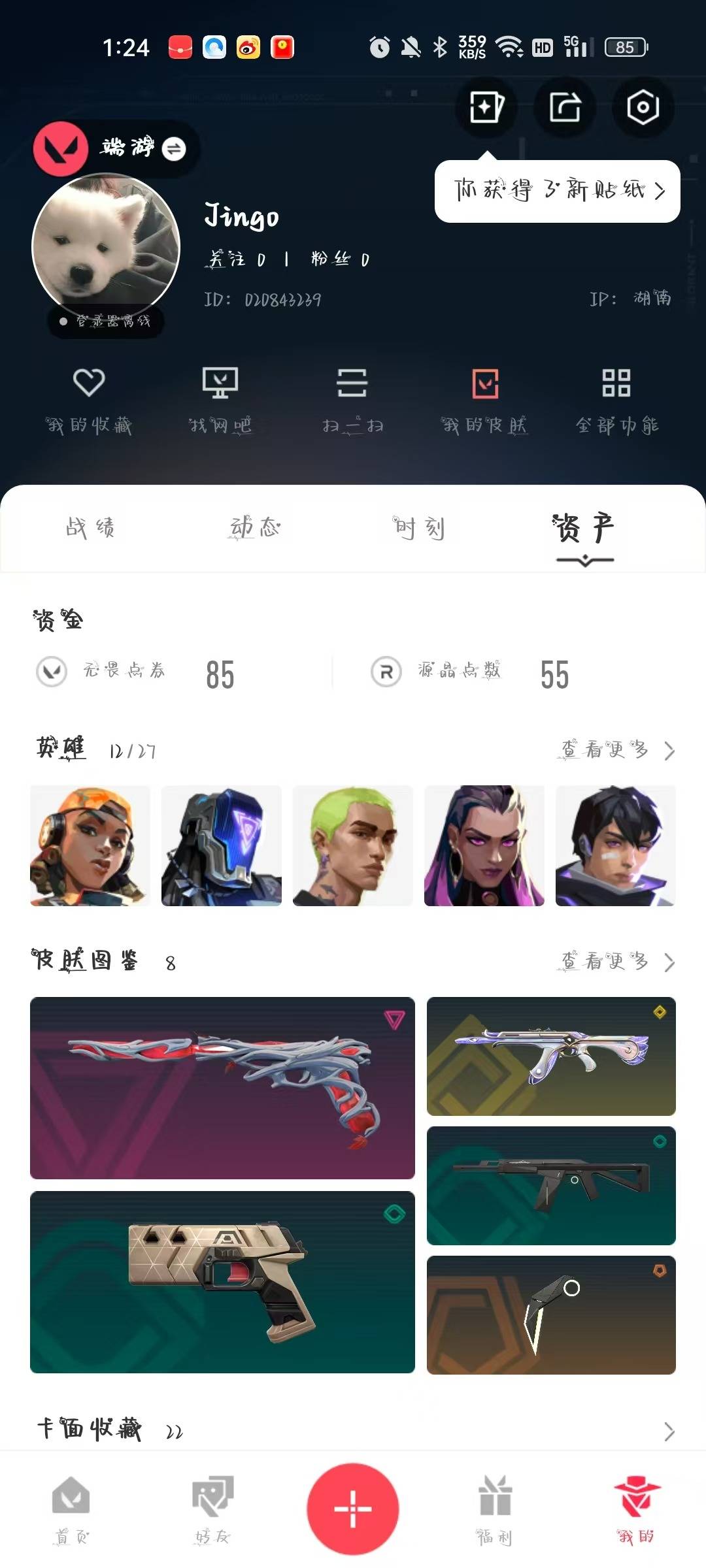706x1568 pixels.
Task: Open settings hexagon icon
Action: tap(643, 107)
